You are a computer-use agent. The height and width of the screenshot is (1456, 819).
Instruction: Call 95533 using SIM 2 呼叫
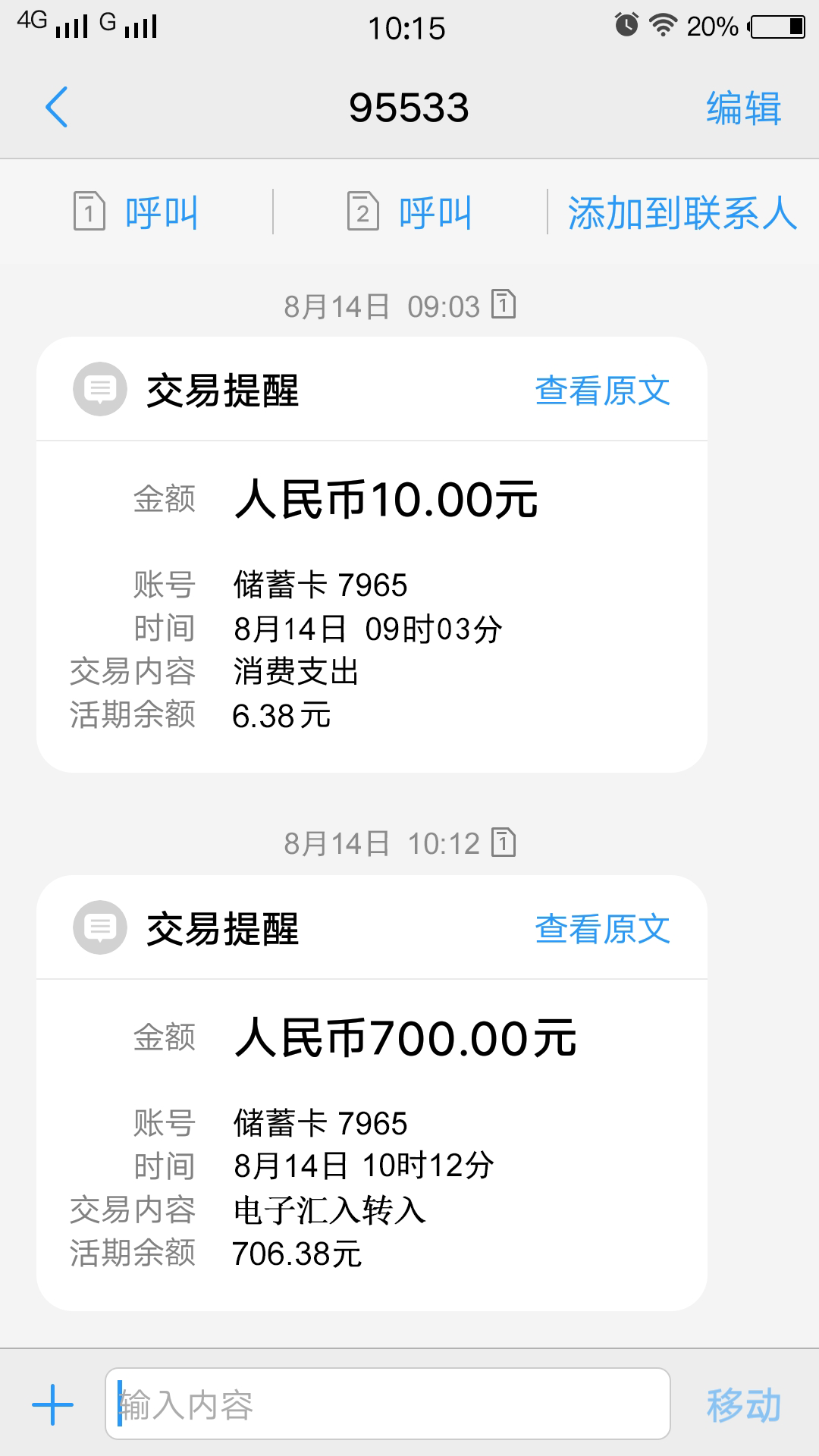pyautogui.click(x=410, y=212)
